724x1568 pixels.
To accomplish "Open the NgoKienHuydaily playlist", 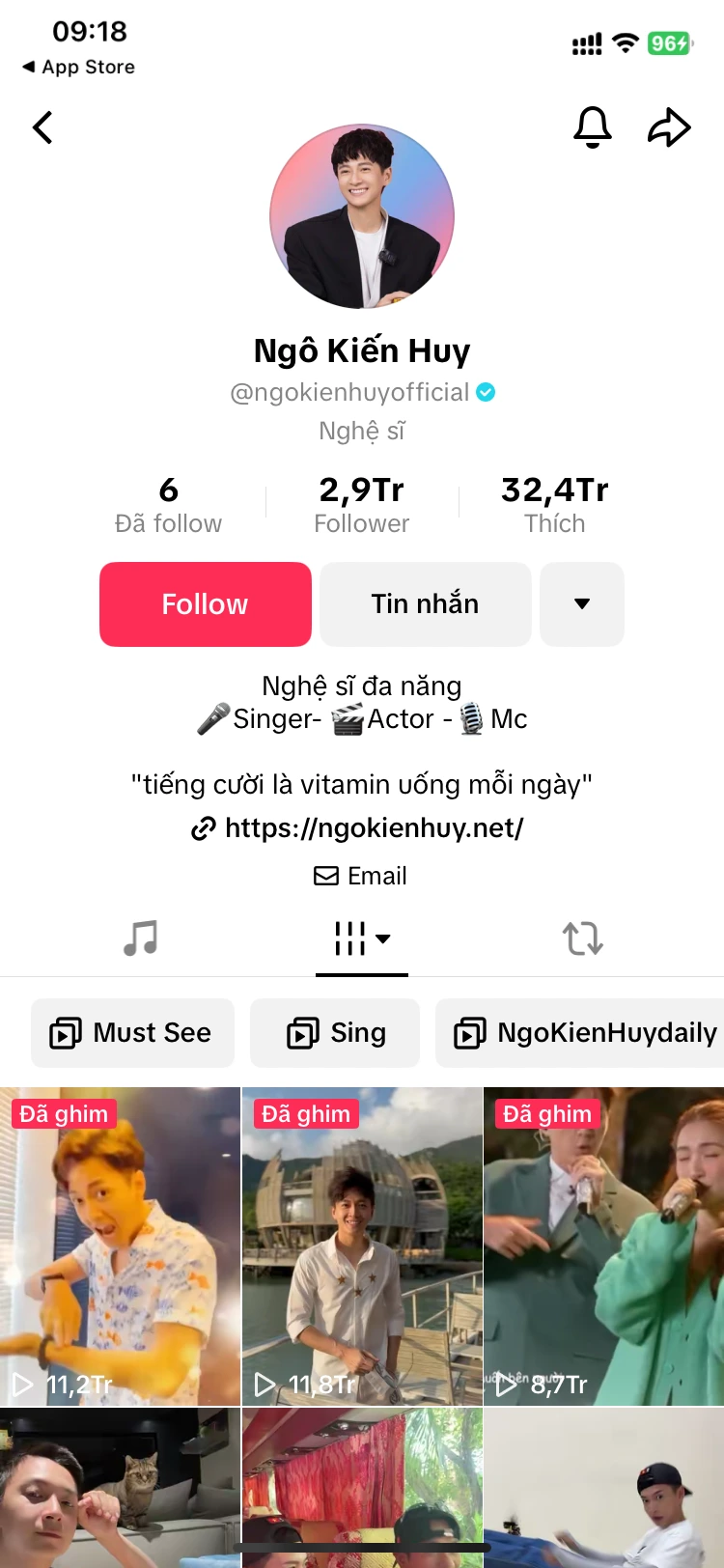I will tap(581, 1033).
